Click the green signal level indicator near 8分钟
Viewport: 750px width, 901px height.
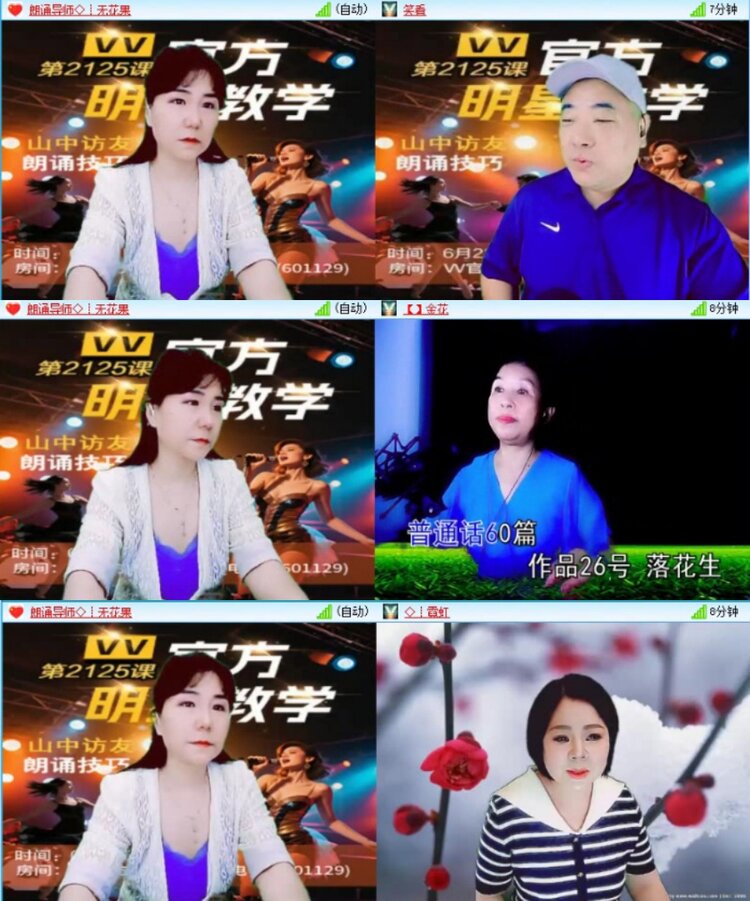[x=700, y=308]
